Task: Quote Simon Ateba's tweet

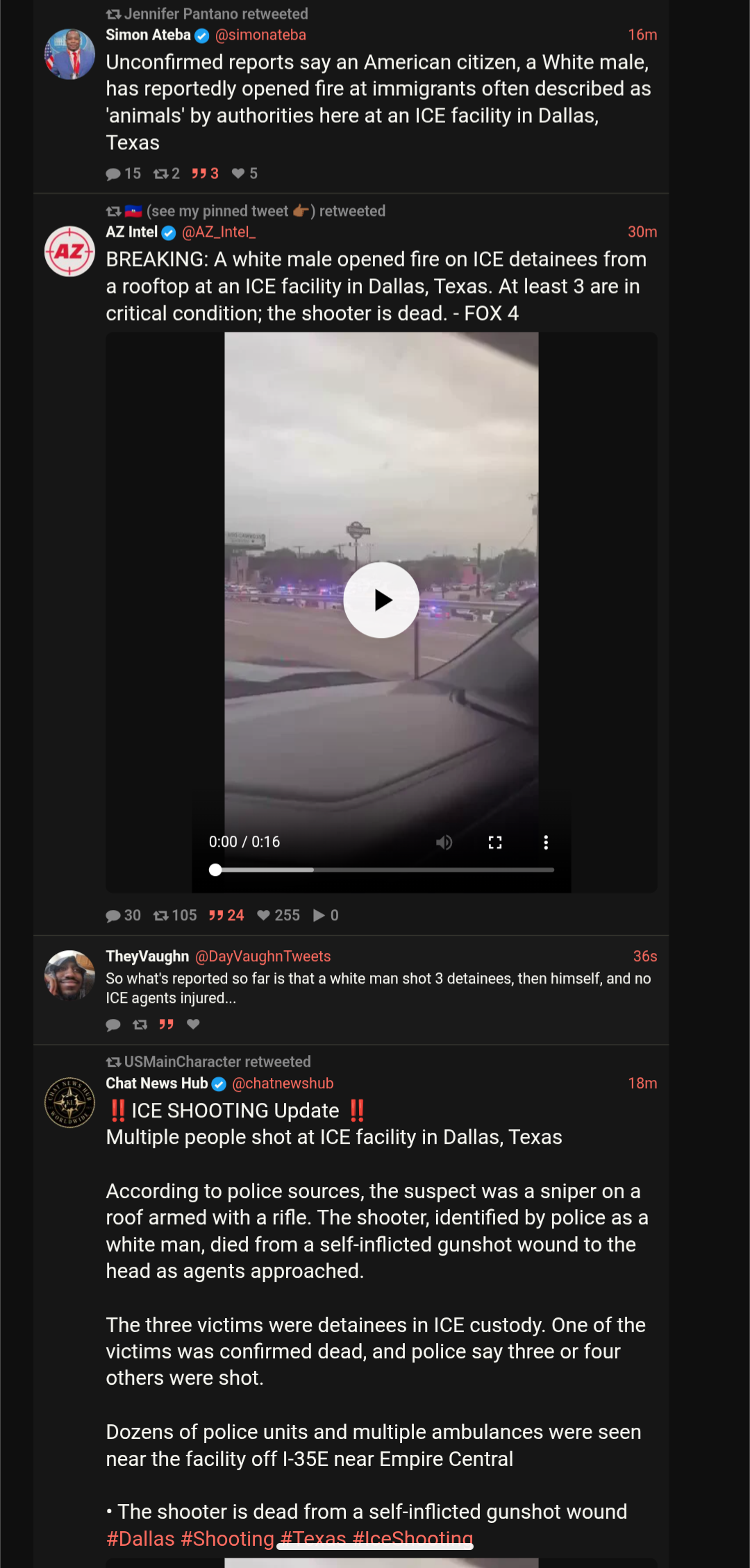Action: point(206,174)
